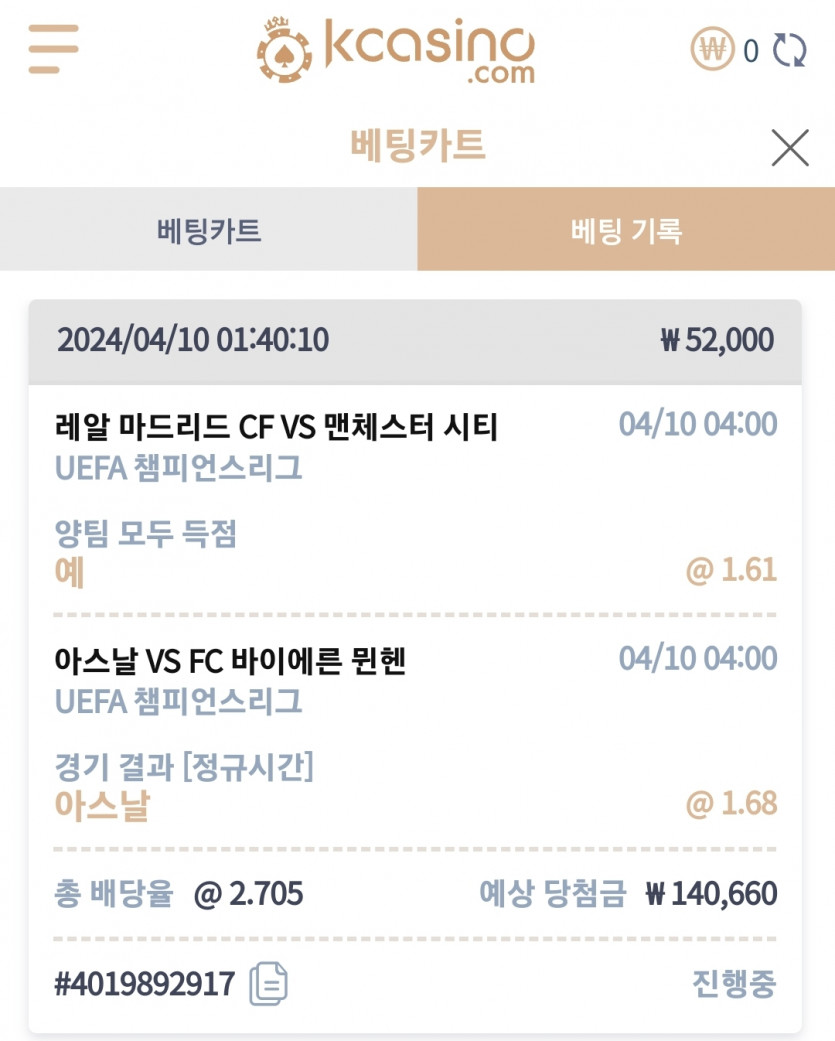Close the 베팅카트 panel
Screen dimensions: 835x1041
(x=790, y=149)
